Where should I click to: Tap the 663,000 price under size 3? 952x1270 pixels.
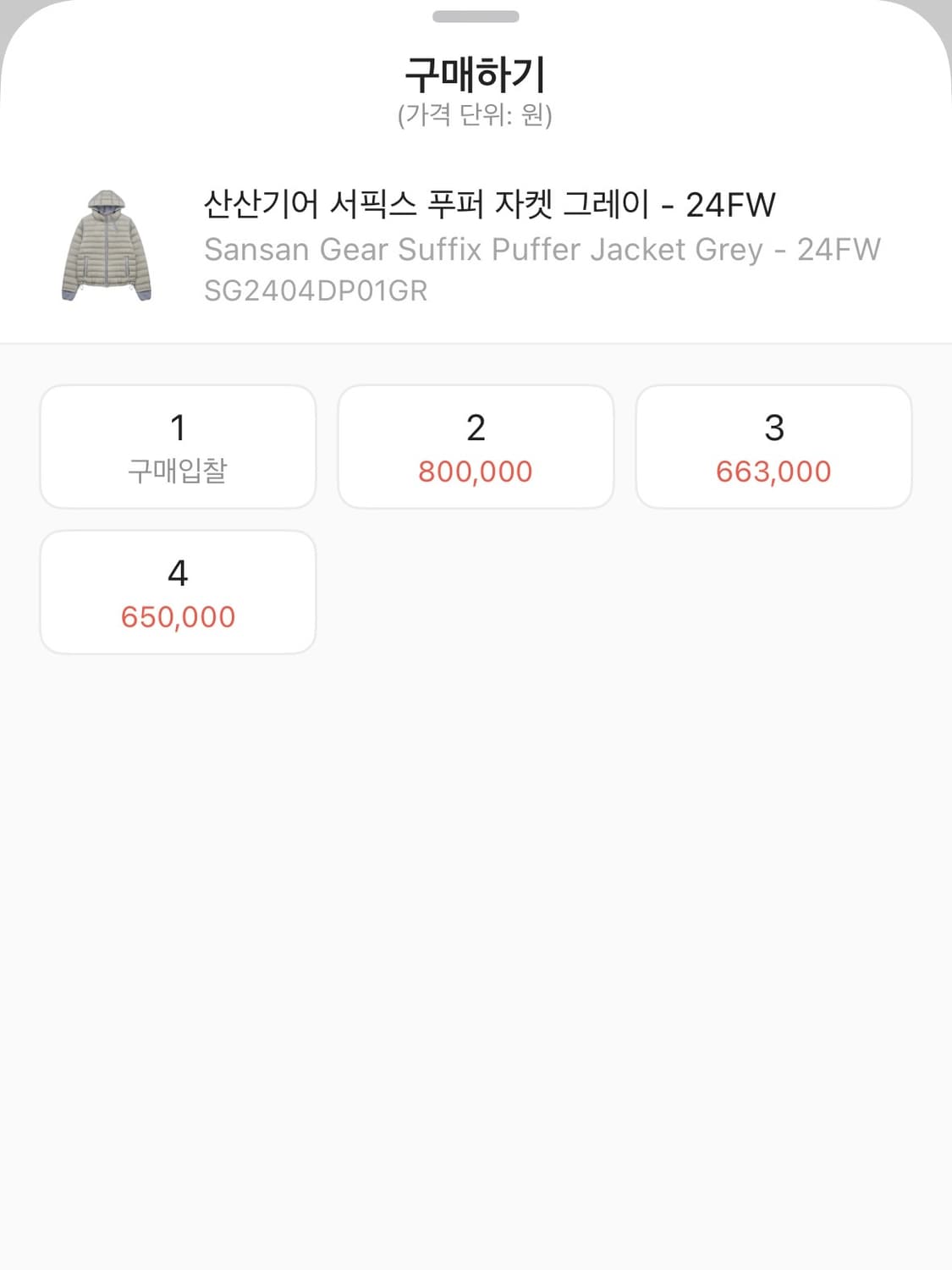click(774, 471)
